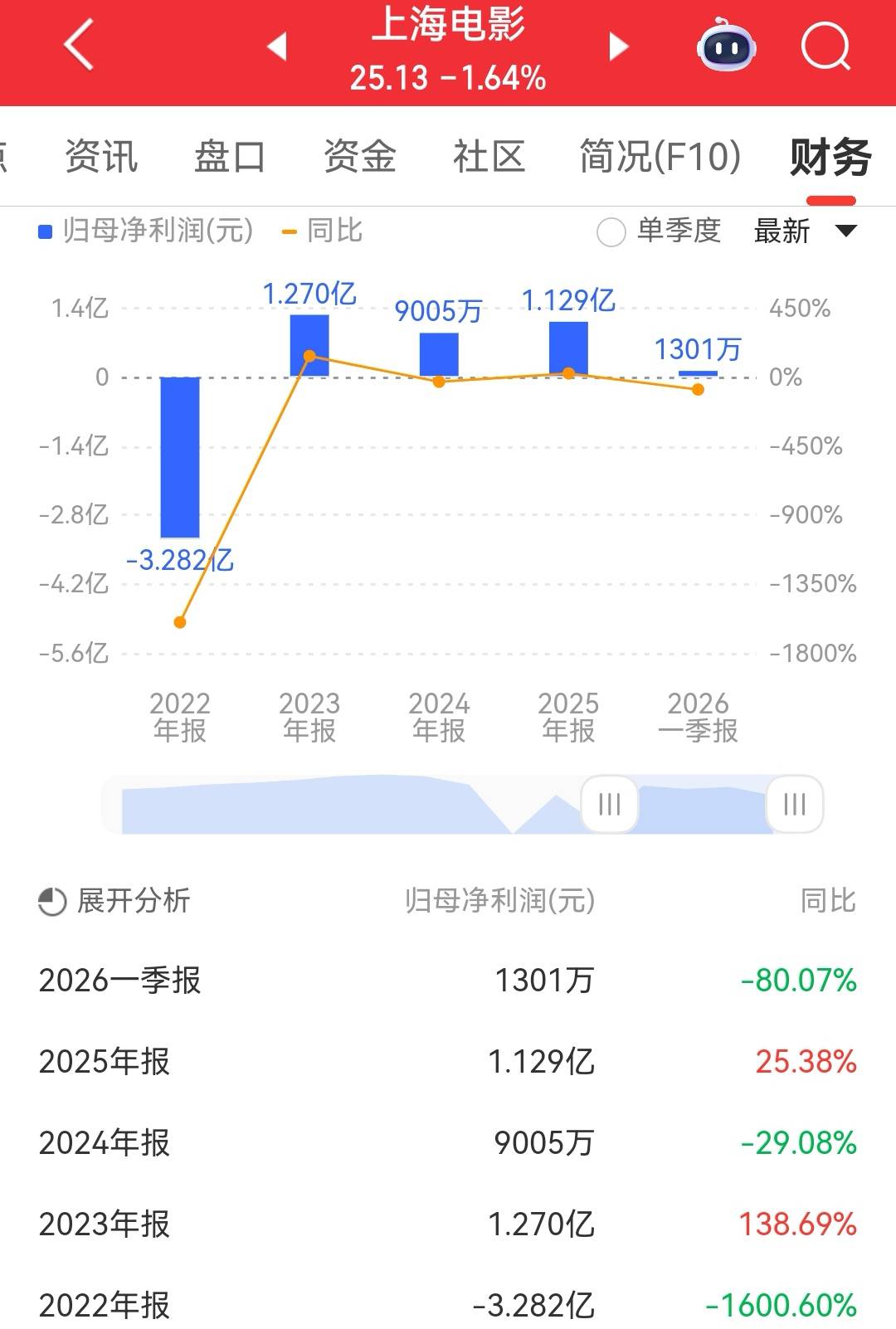Select the 财务 tab
The image size is (896, 1329).
tap(830, 156)
